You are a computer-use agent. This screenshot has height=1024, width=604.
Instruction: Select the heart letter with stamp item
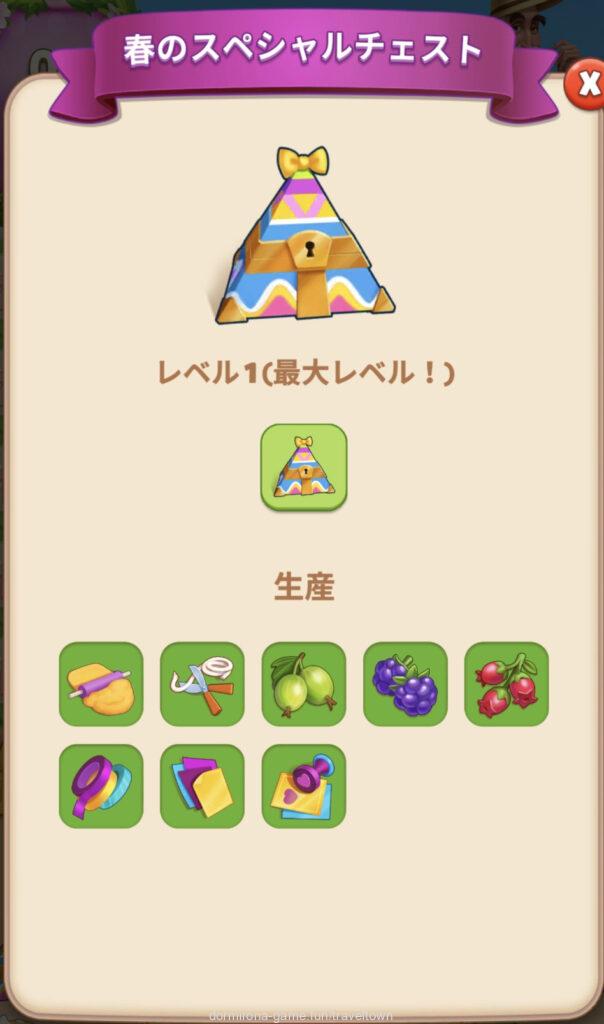304,786
